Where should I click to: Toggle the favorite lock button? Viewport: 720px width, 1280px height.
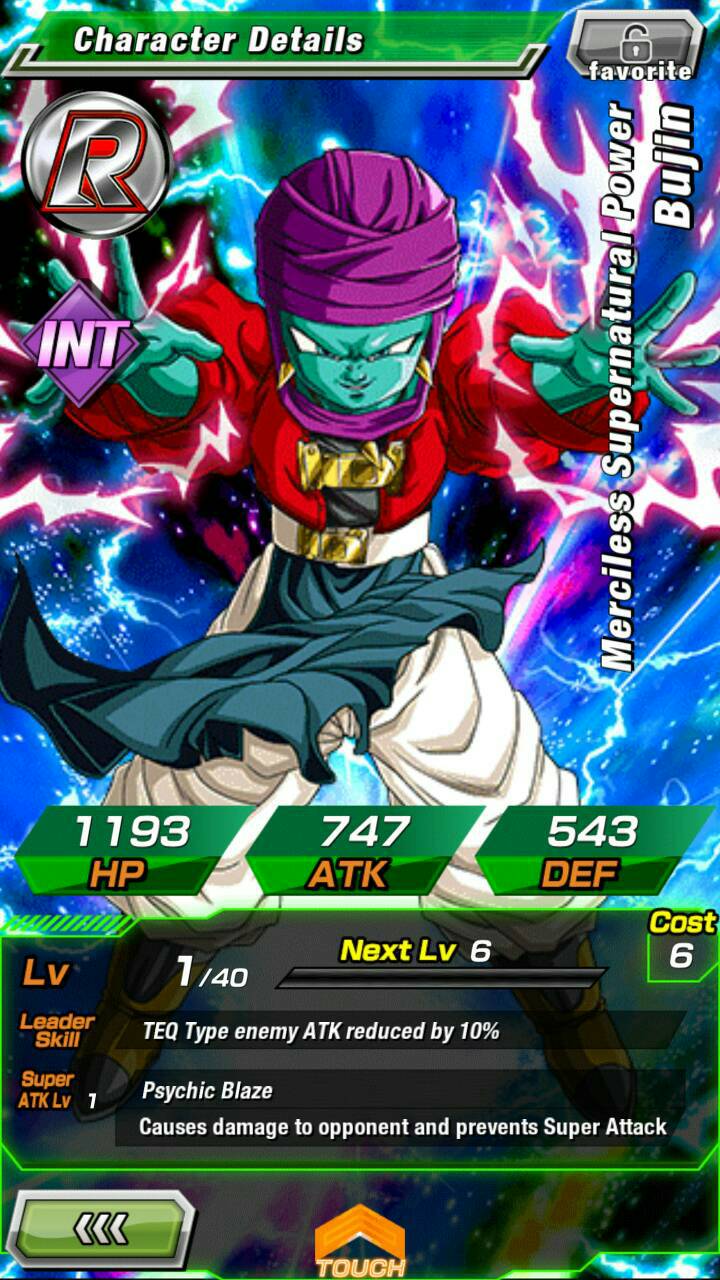click(636, 46)
